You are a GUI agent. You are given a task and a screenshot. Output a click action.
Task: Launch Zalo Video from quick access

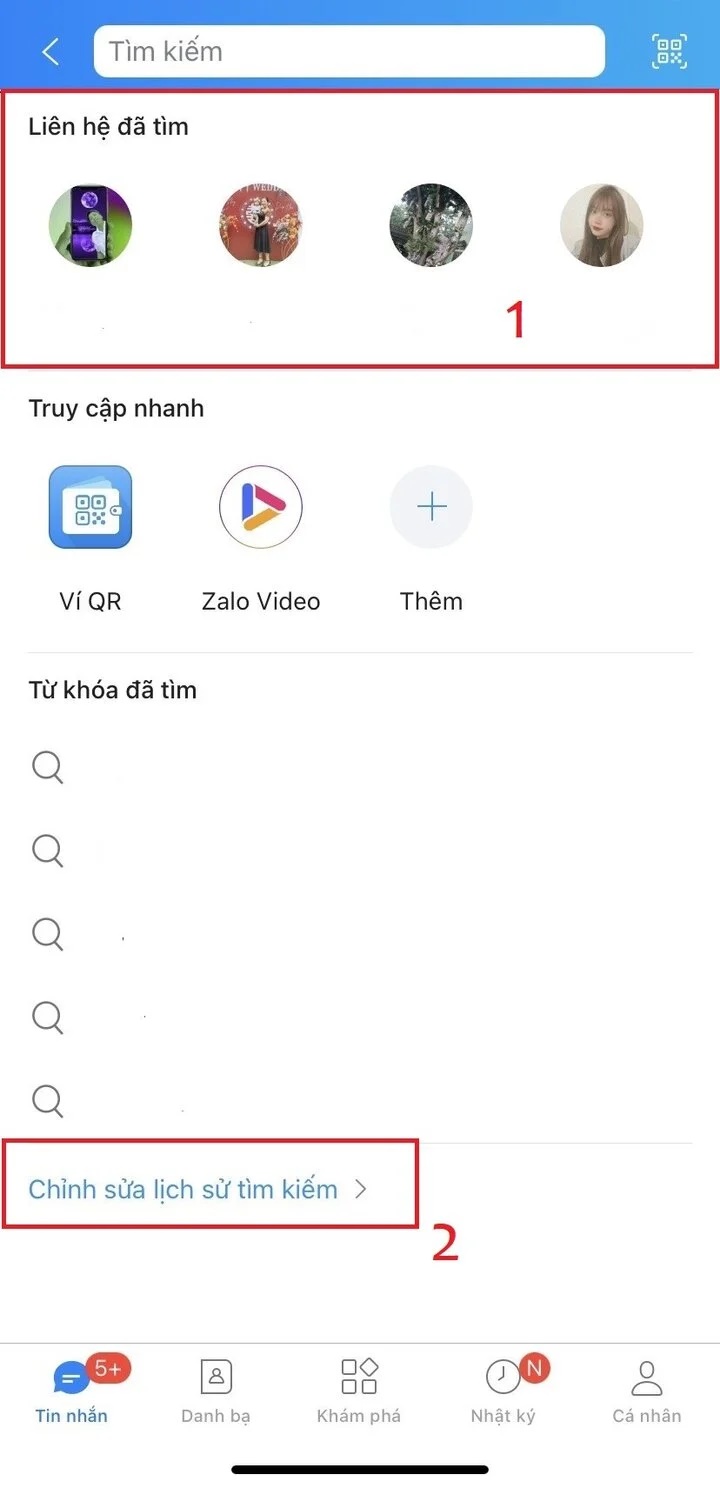pyautogui.click(x=260, y=507)
